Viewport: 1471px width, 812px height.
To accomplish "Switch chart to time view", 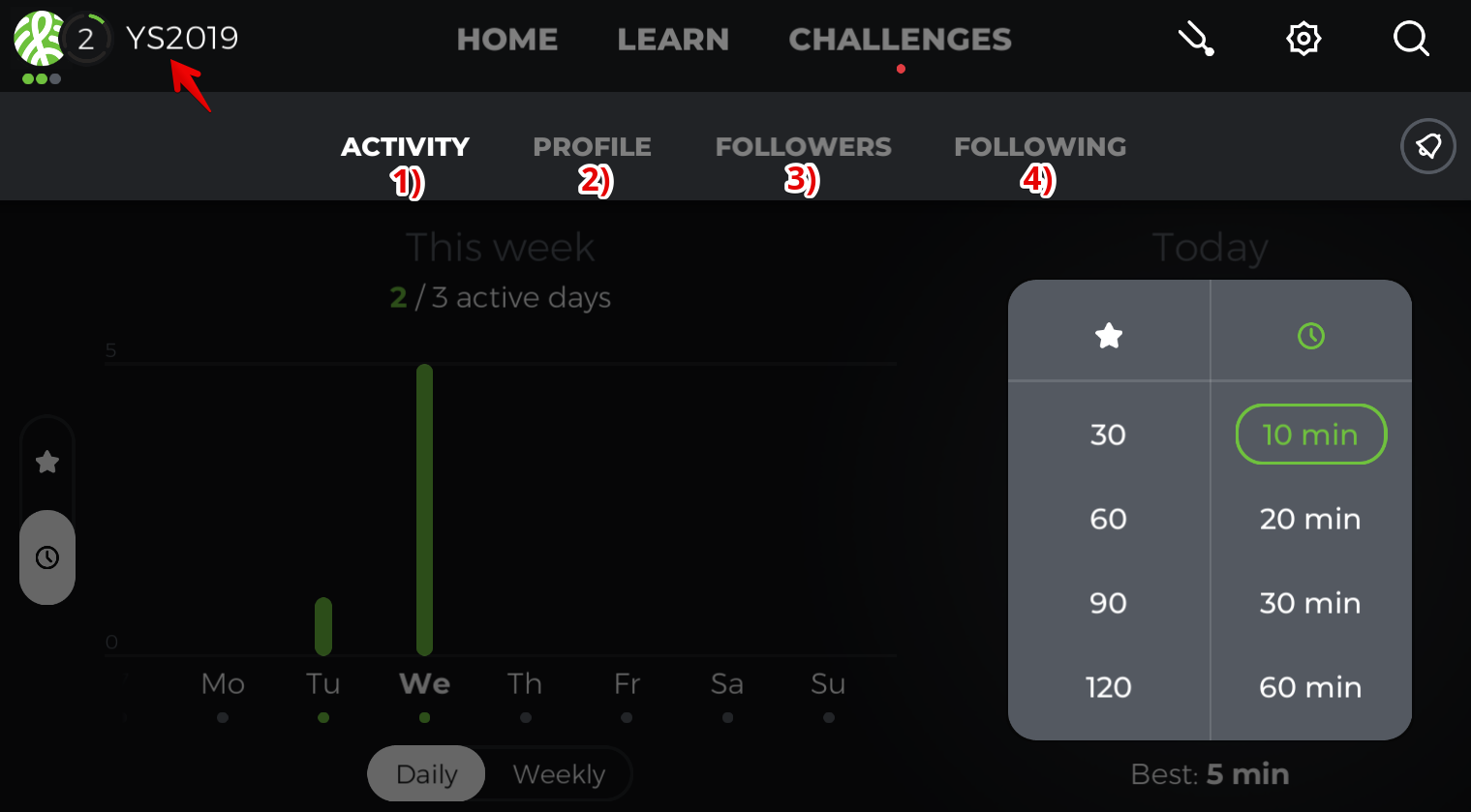I will tap(47, 557).
